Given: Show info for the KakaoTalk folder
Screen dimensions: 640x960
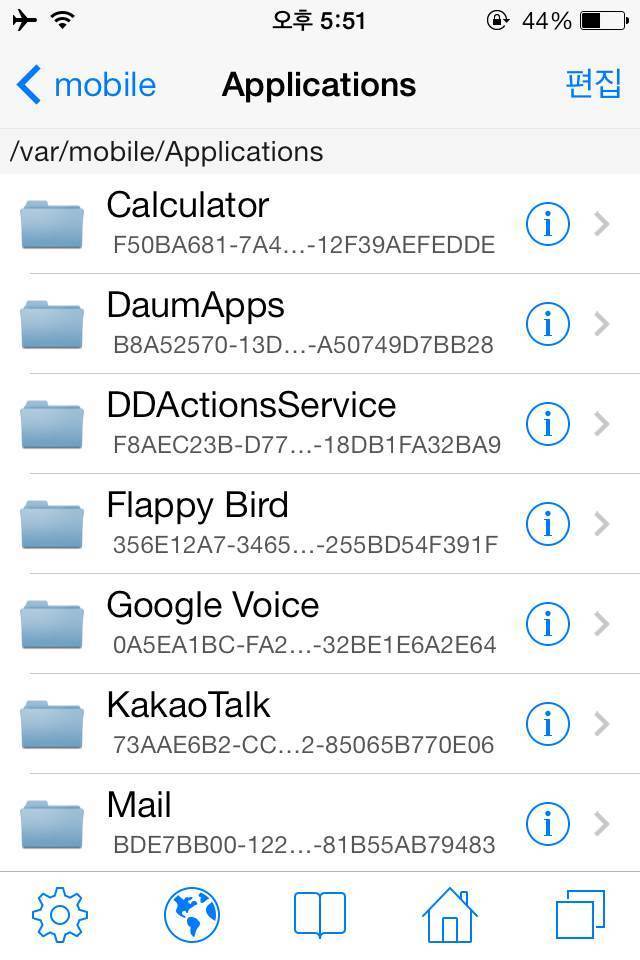Looking at the screenshot, I should (x=547, y=724).
